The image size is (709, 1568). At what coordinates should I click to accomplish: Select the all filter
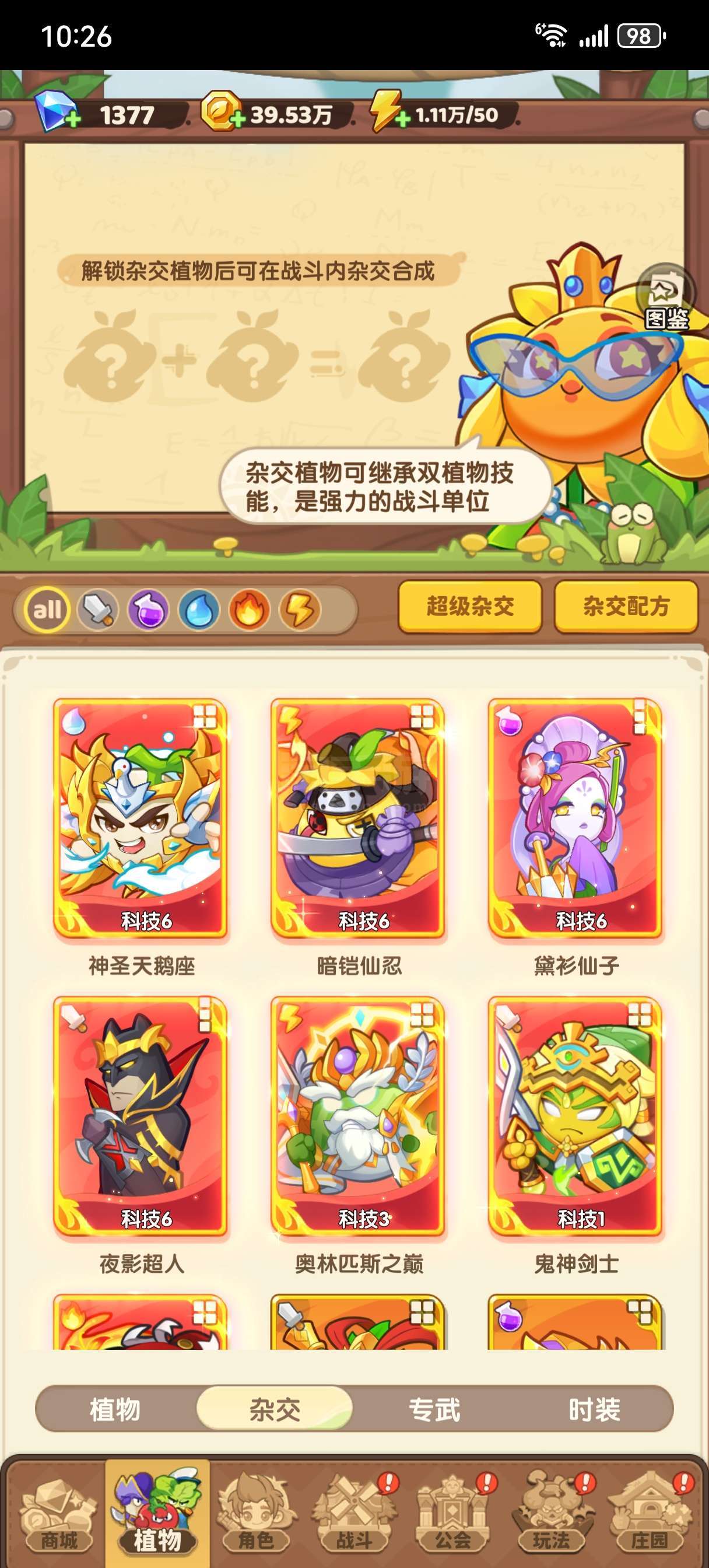coord(47,610)
